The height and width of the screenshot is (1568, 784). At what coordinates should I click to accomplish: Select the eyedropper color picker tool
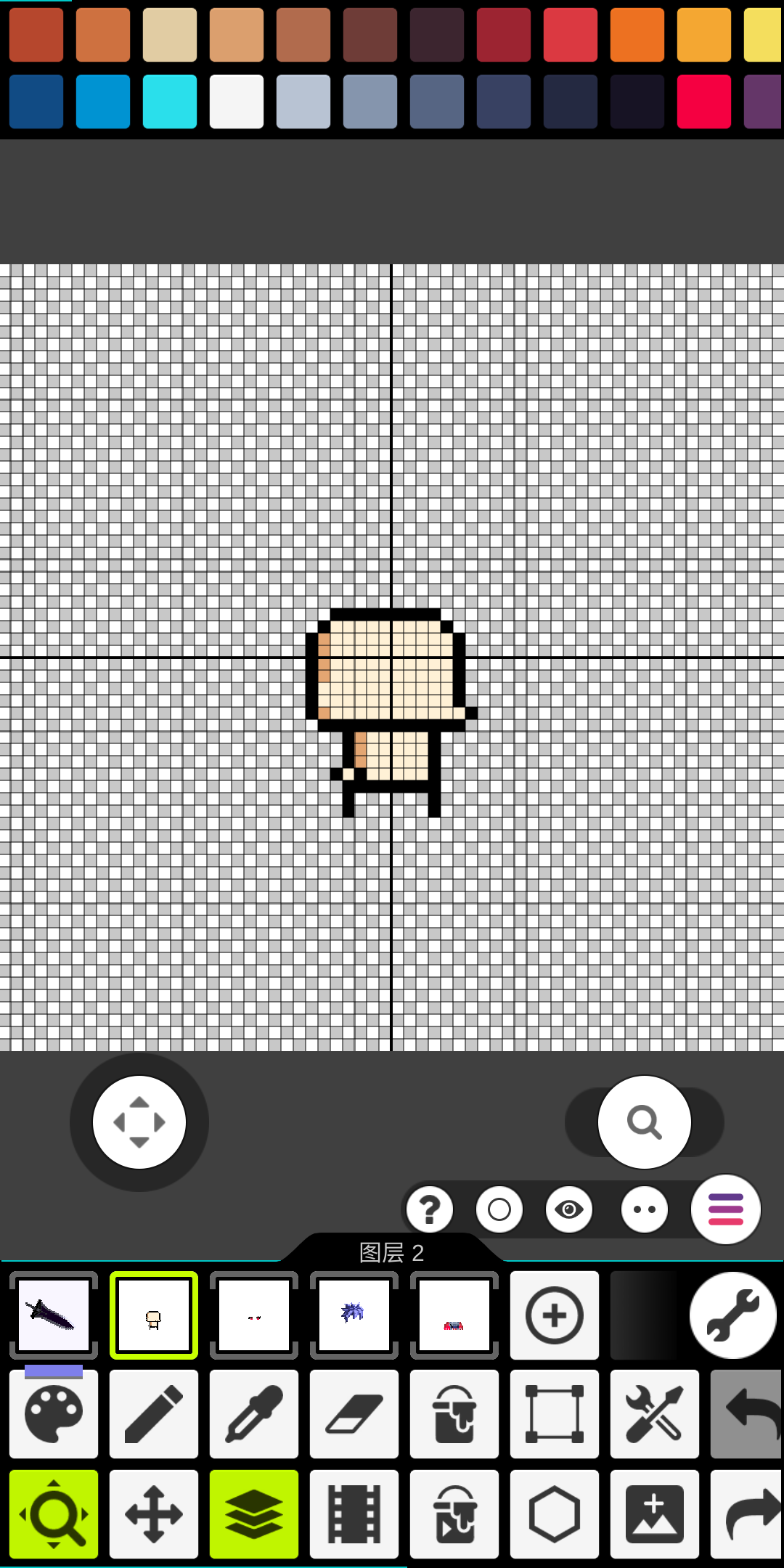(253, 1414)
